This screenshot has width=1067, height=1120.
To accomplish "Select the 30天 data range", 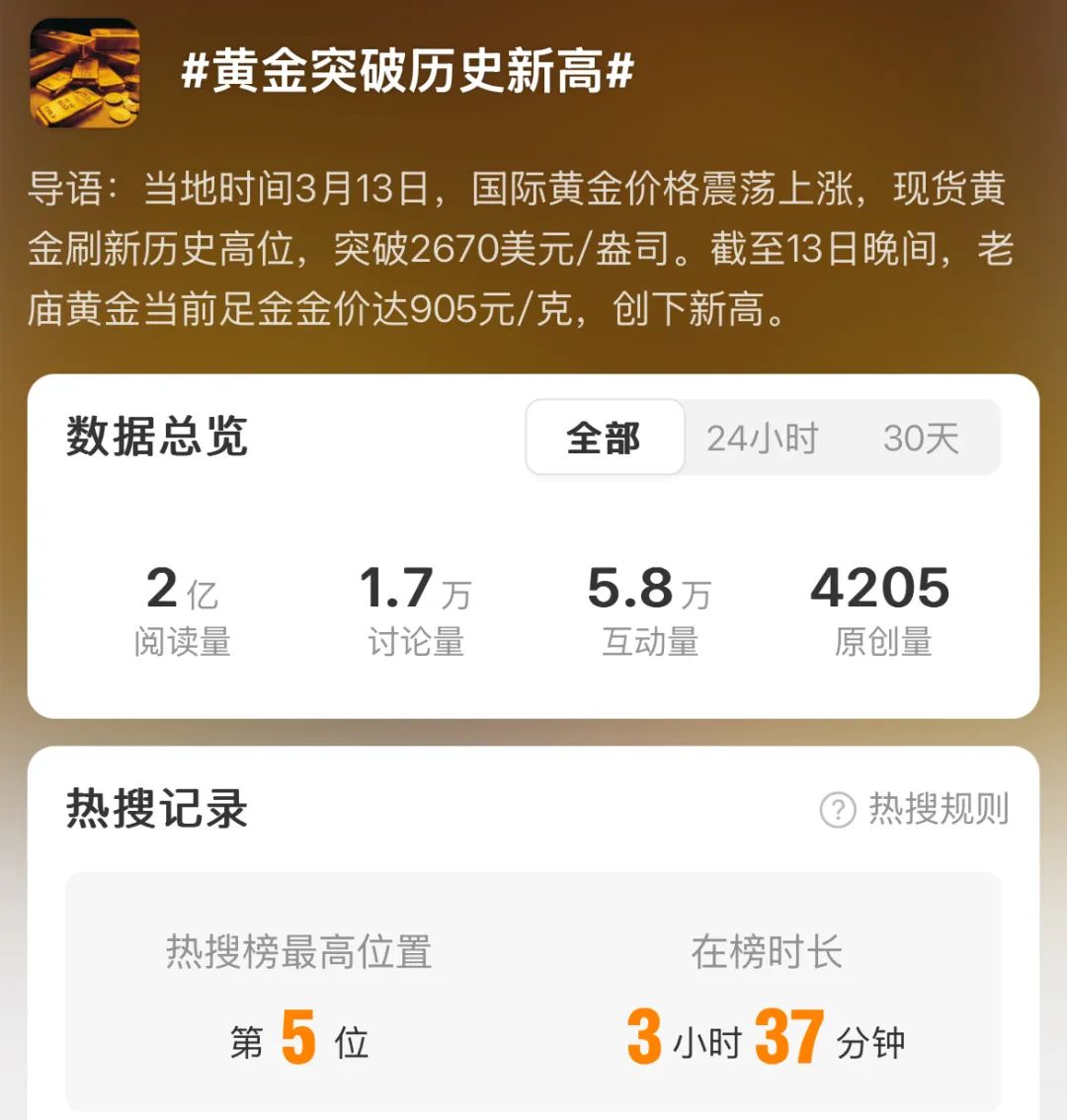I will [x=921, y=438].
